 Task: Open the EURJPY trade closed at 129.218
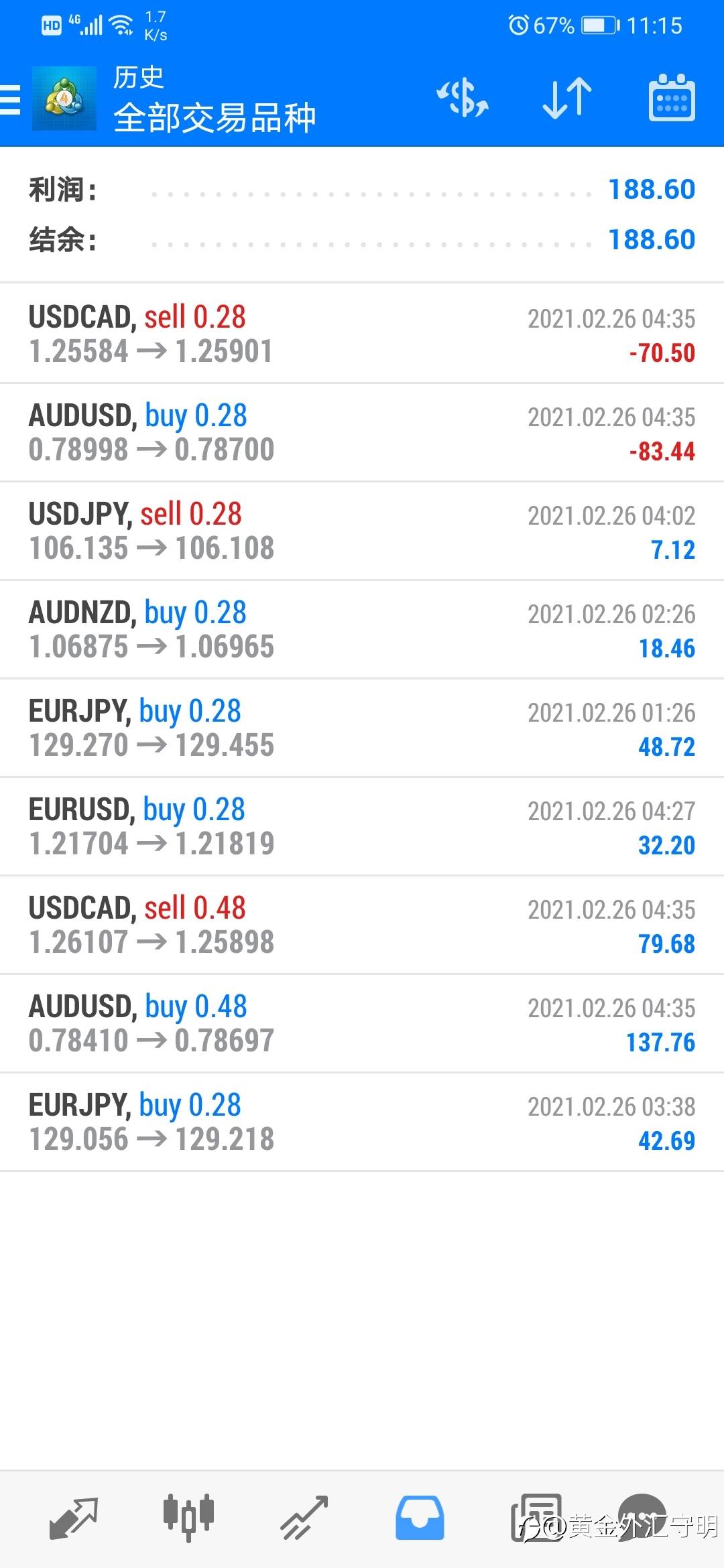[x=362, y=1122]
